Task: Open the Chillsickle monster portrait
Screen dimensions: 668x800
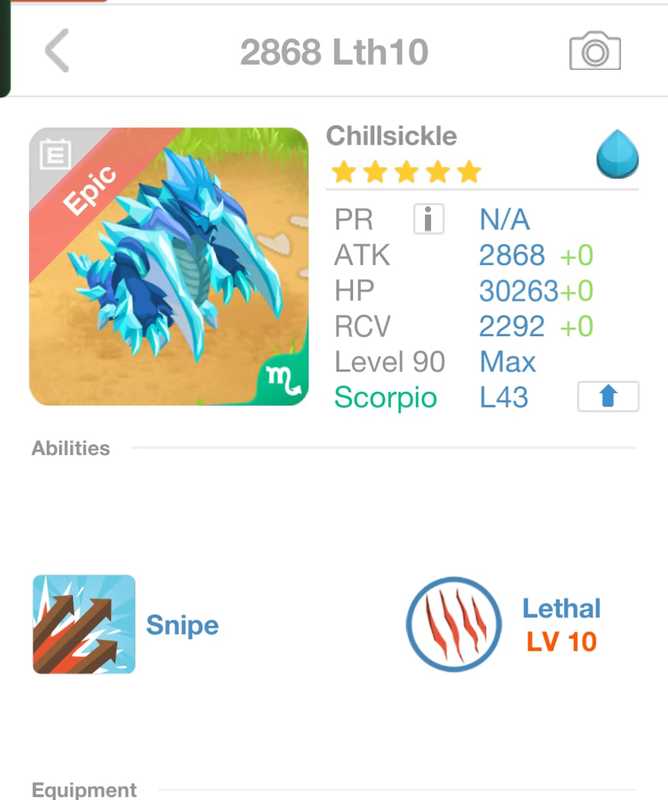Action: [169, 266]
